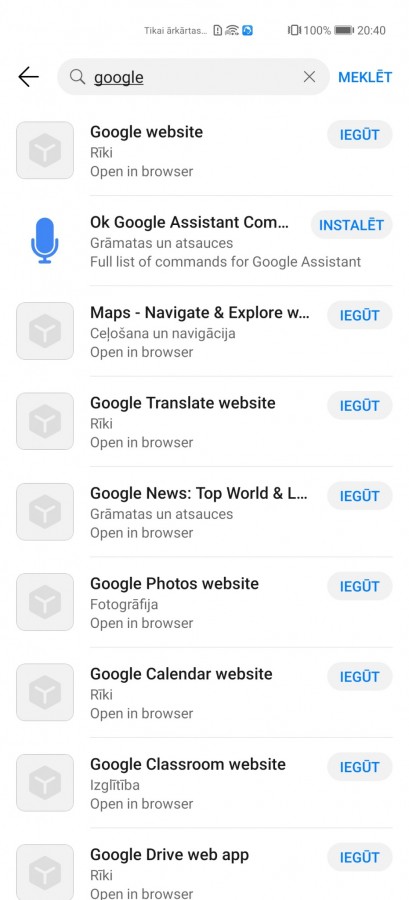Tap IEGŪT for Google Calendar website
409x900 pixels.
(x=360, y=677)
